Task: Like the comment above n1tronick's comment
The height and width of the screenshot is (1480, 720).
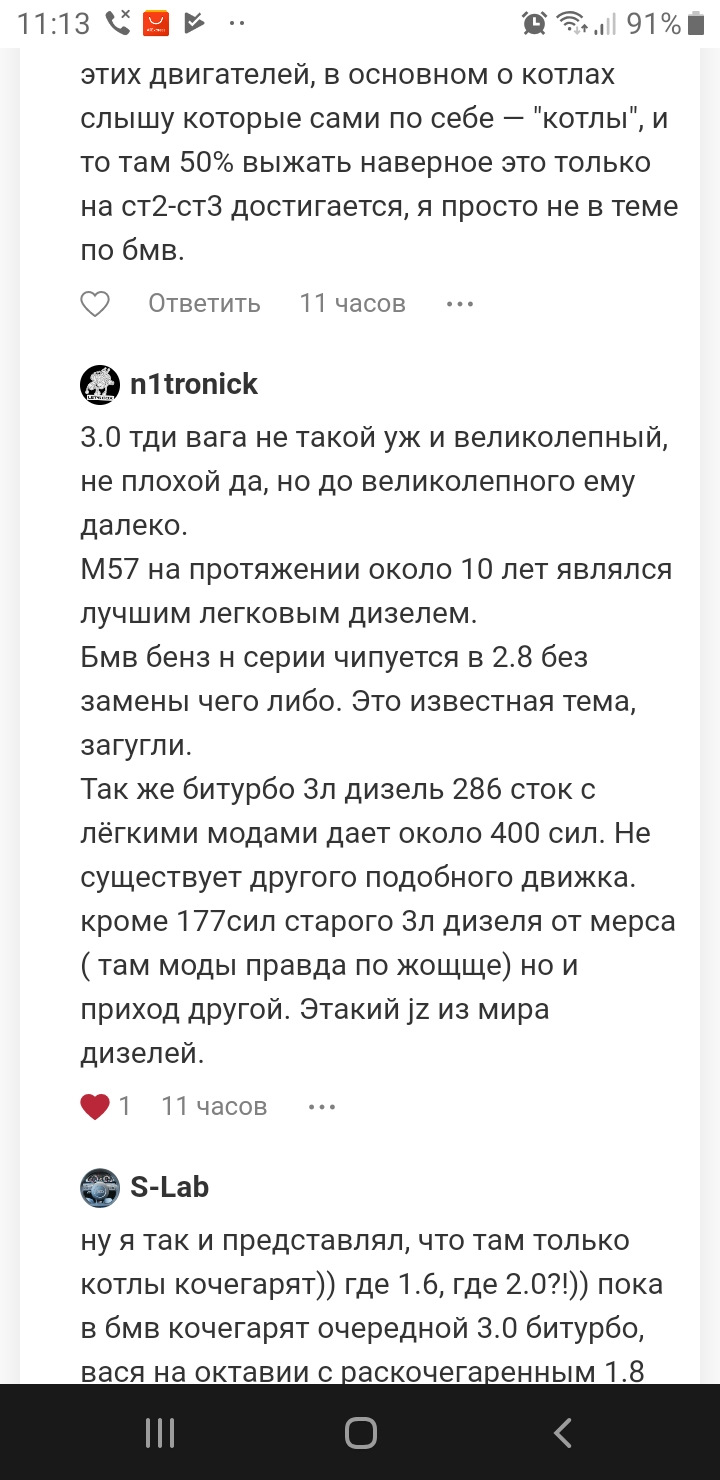Action: point(95,304)
